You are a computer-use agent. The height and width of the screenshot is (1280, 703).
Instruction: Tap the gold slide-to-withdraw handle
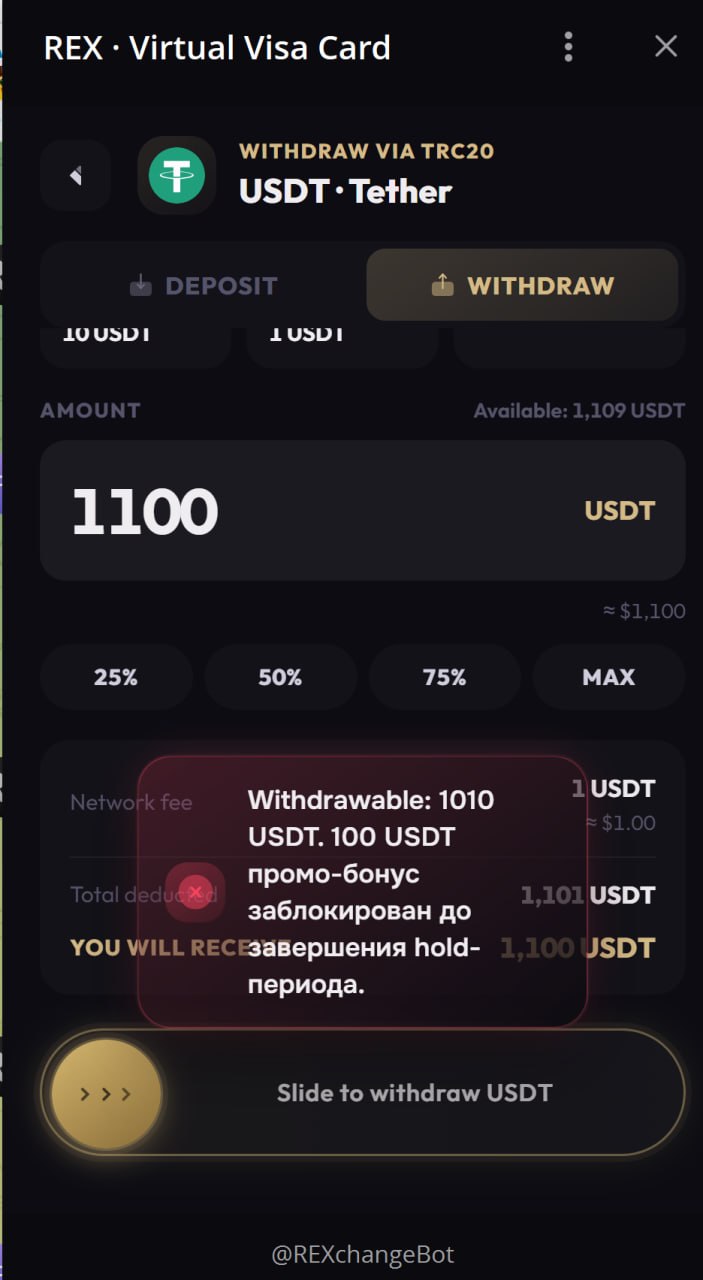click(106, 1093)
